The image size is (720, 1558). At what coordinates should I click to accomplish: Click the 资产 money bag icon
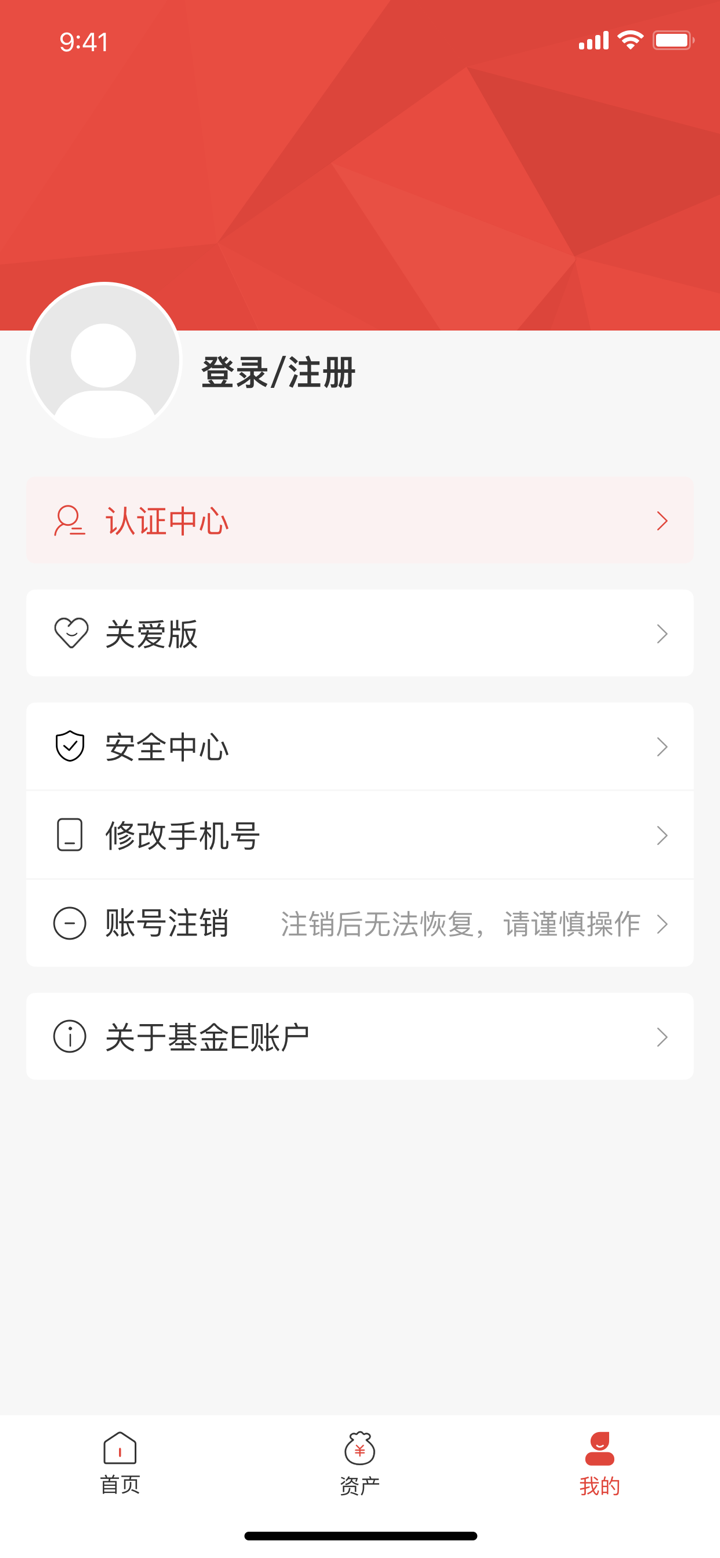359,1447
